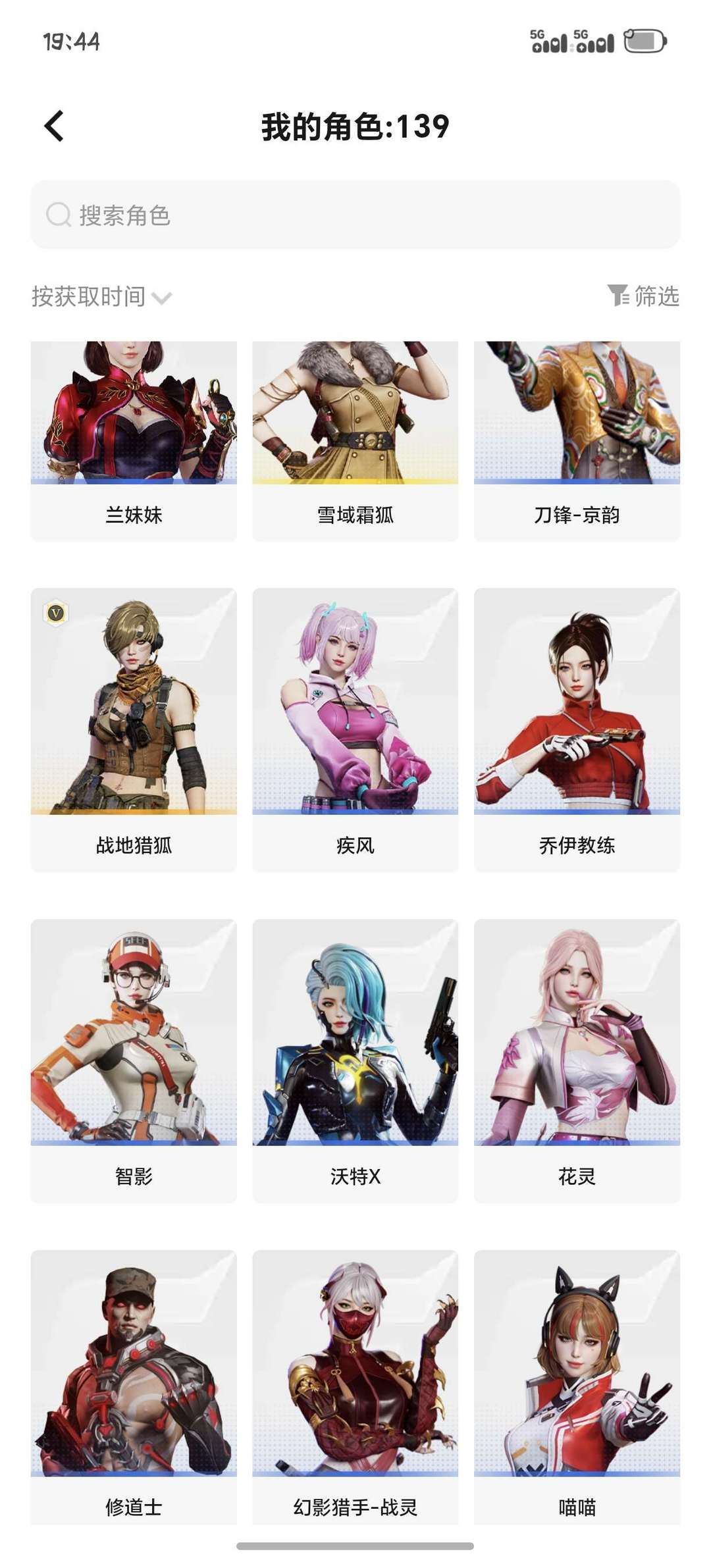Screen dimensions: 711x1568
Task: Select the 刀锋-京韵 character card
Action: (x=577, y=441)
